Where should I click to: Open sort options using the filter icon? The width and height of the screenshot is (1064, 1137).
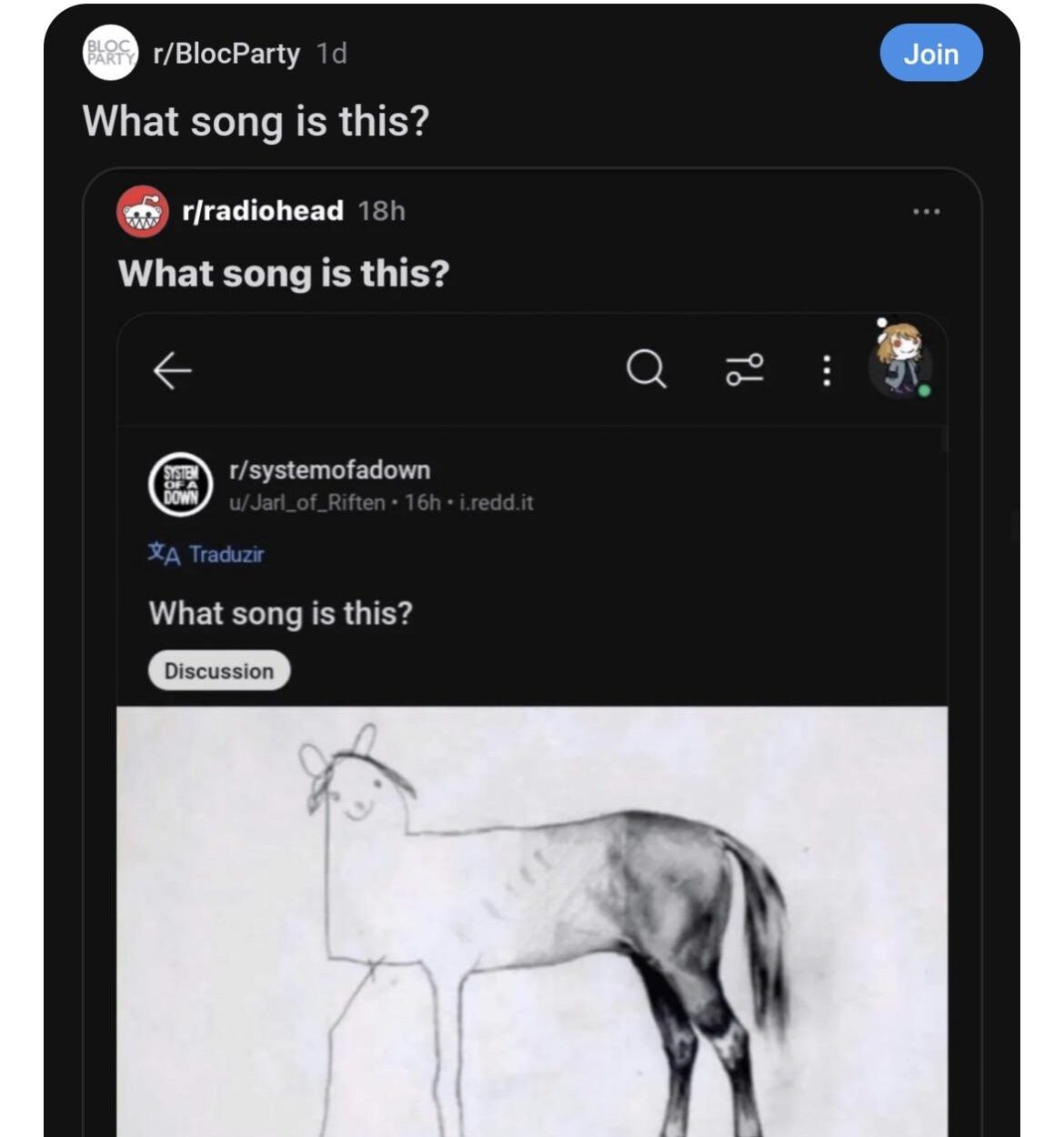pos(744,368)
